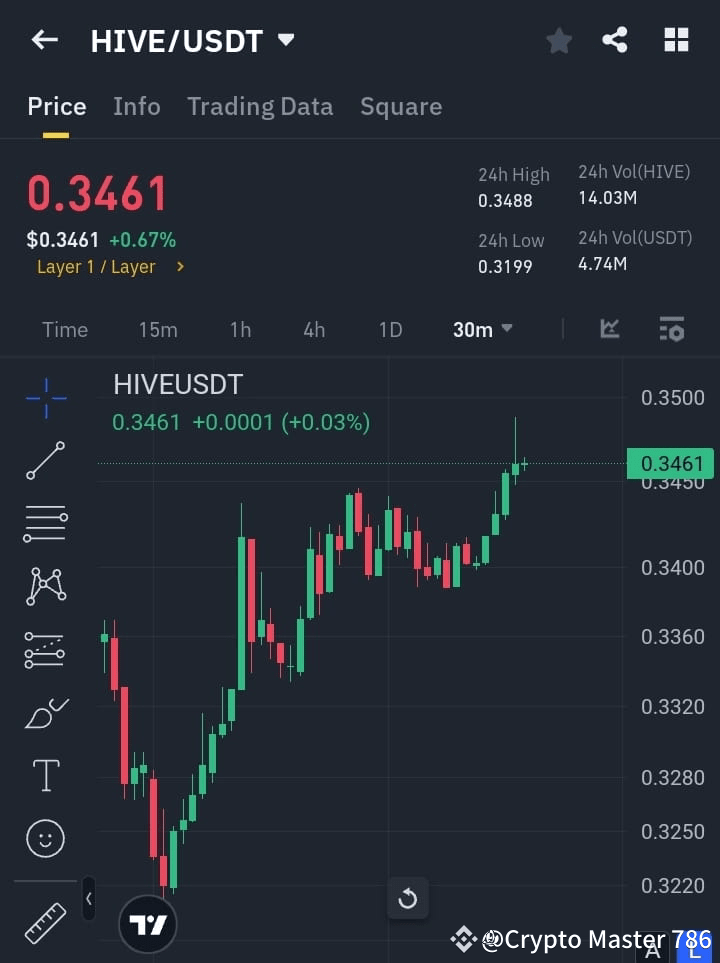Open the Layer 1 / Layer tag link

[x=110, y=267]
